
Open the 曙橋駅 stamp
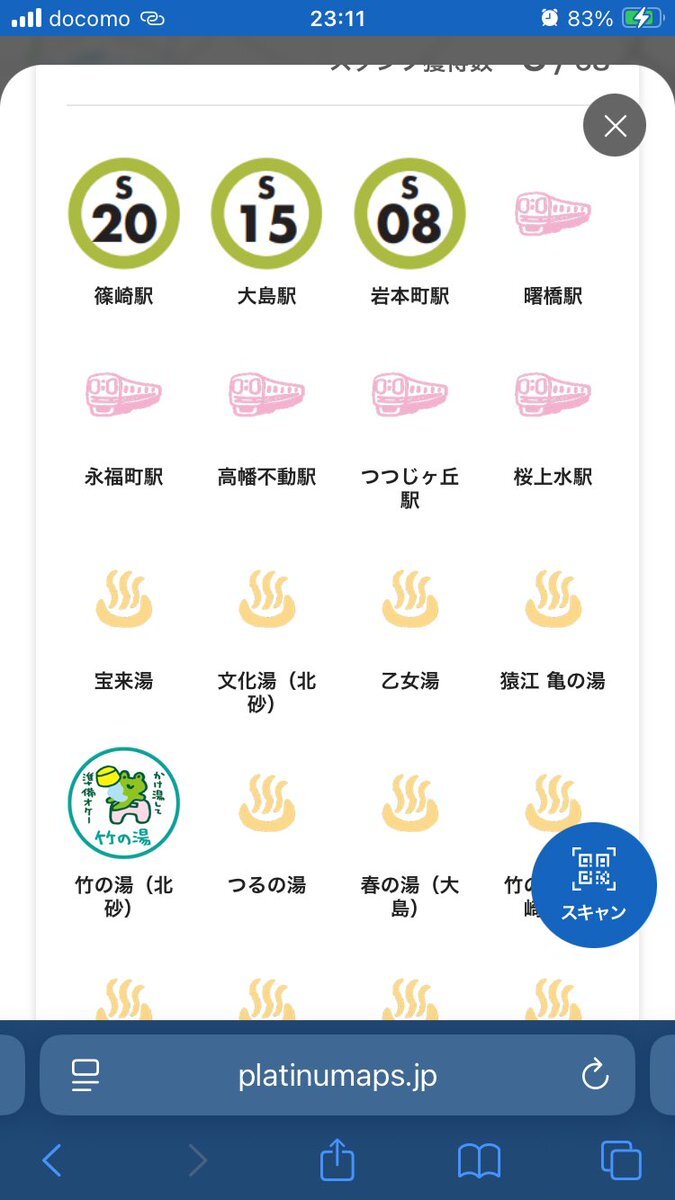pos(553,213)
